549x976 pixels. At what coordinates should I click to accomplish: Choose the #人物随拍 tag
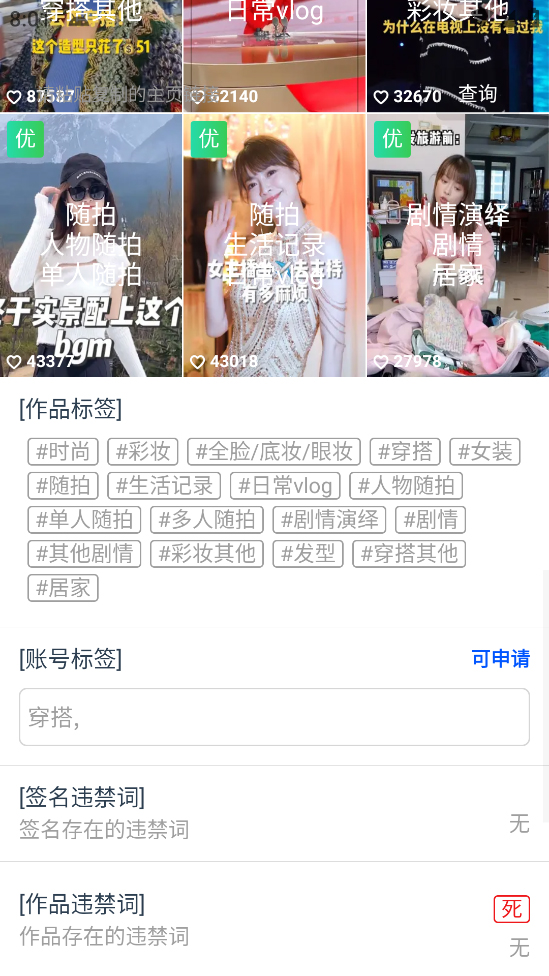coord(406,486)
